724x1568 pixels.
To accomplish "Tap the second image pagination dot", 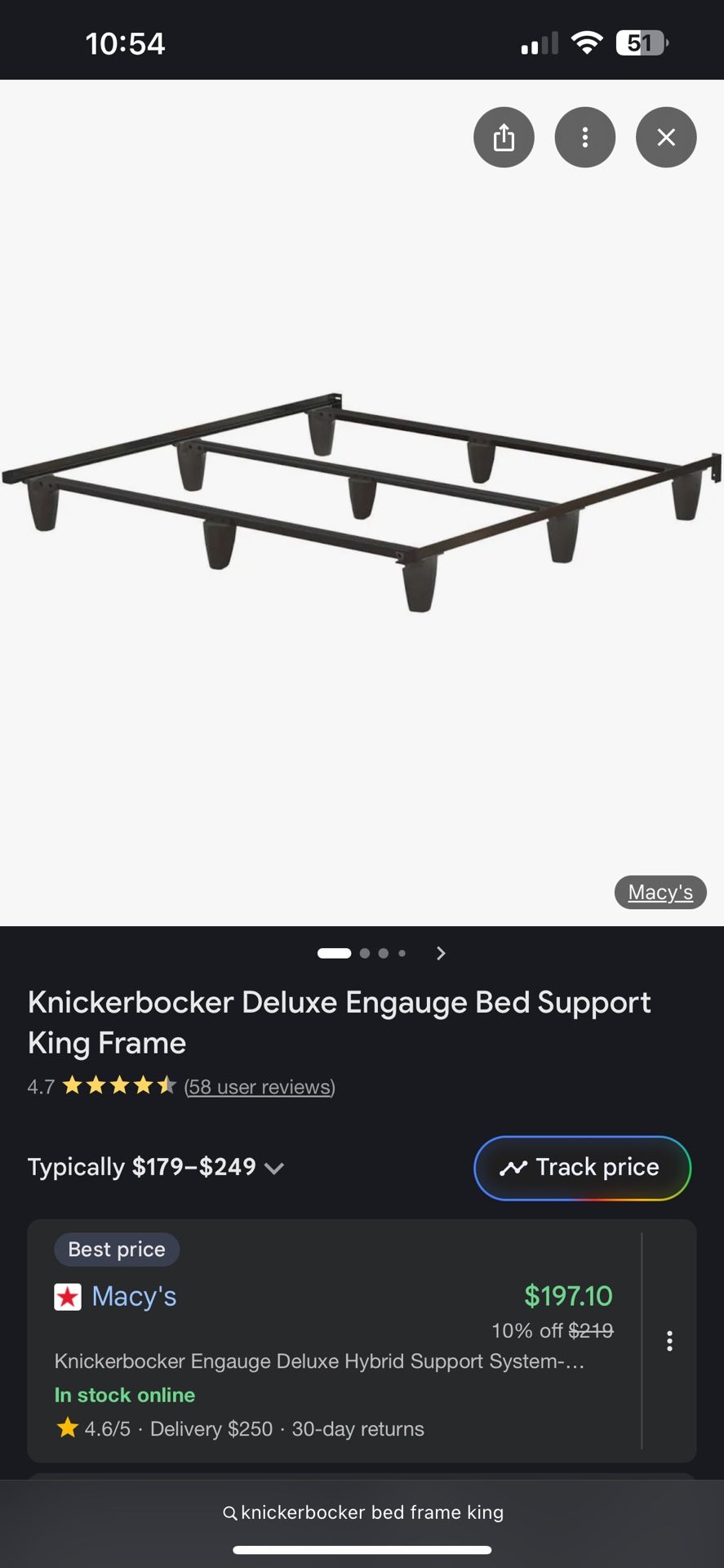I will pos(364,952).
